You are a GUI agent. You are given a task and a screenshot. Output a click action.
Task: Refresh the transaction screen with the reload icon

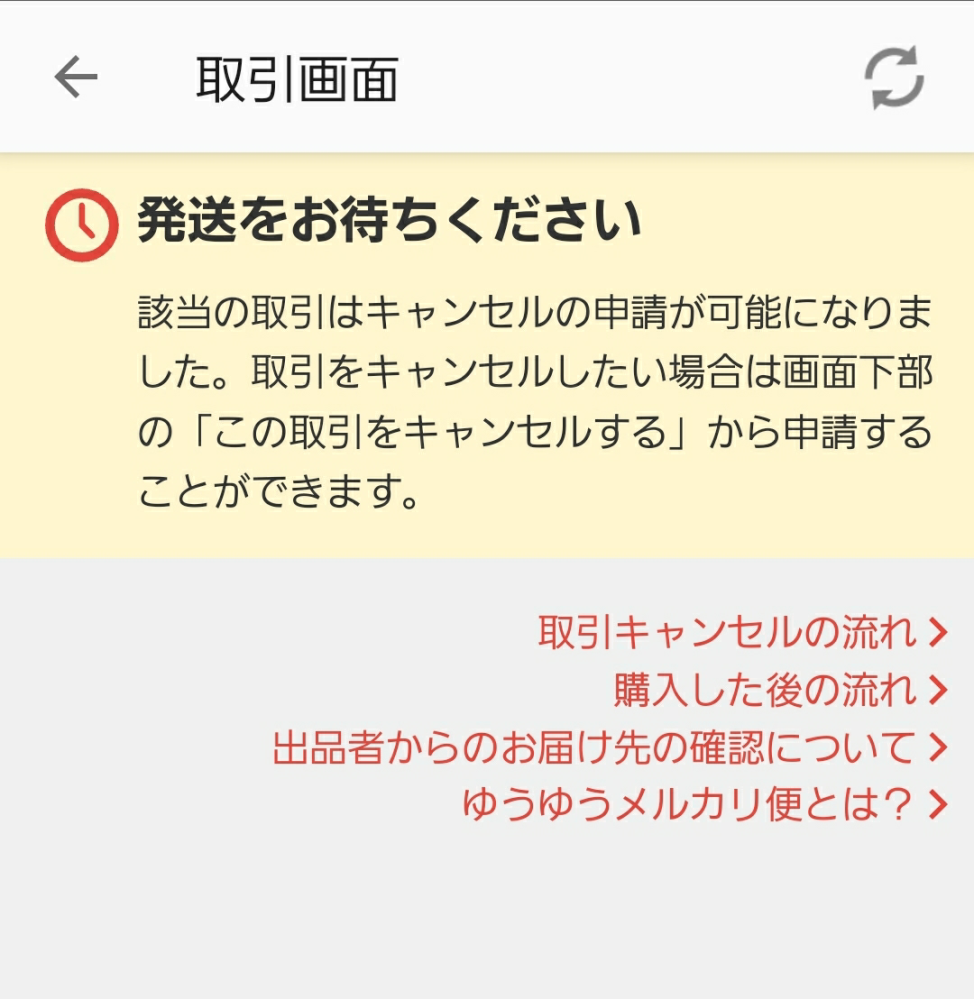click(x=896, y=76)
